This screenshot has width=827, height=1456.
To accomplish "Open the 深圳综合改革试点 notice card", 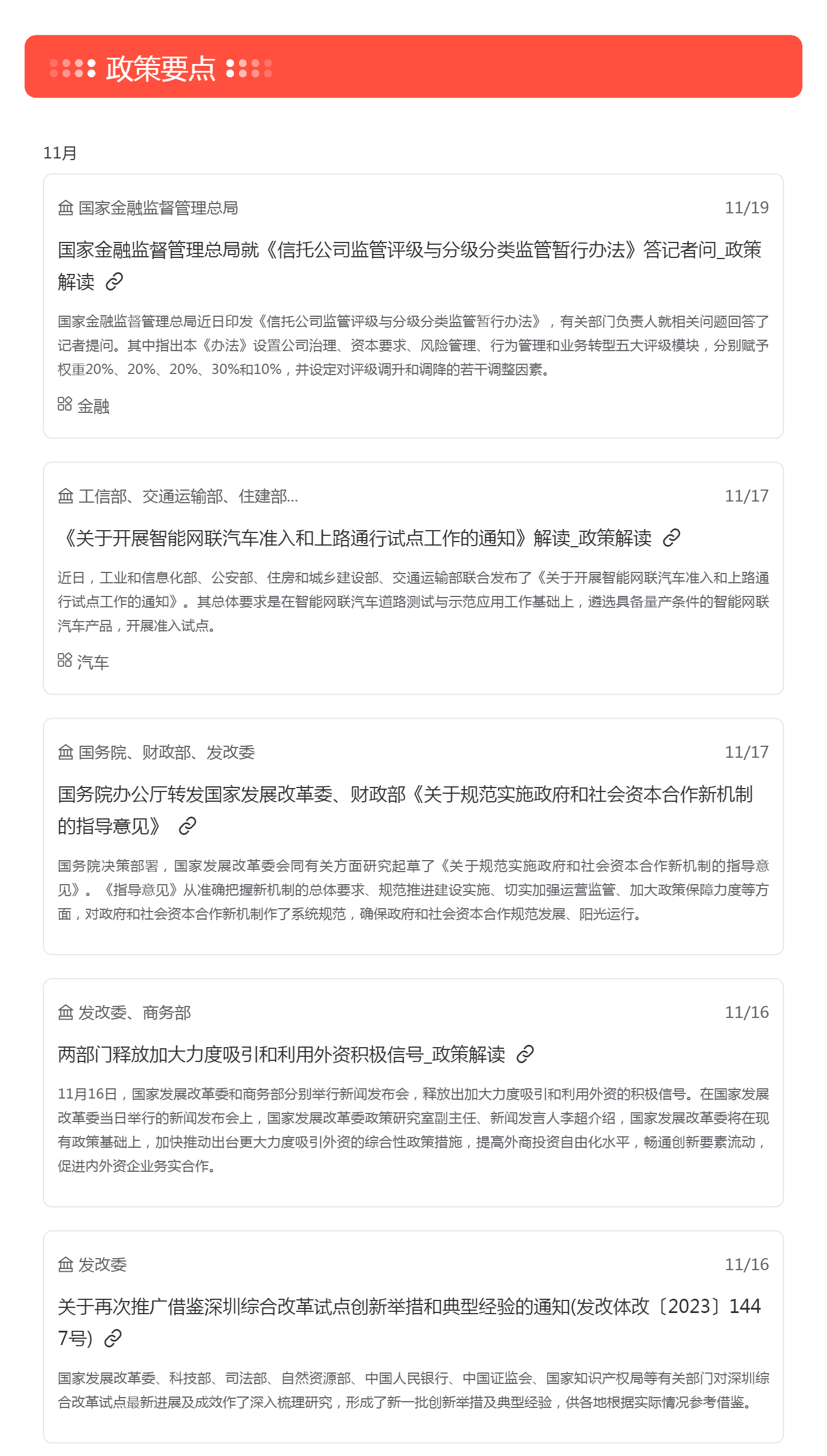I will click(413, 1337).
